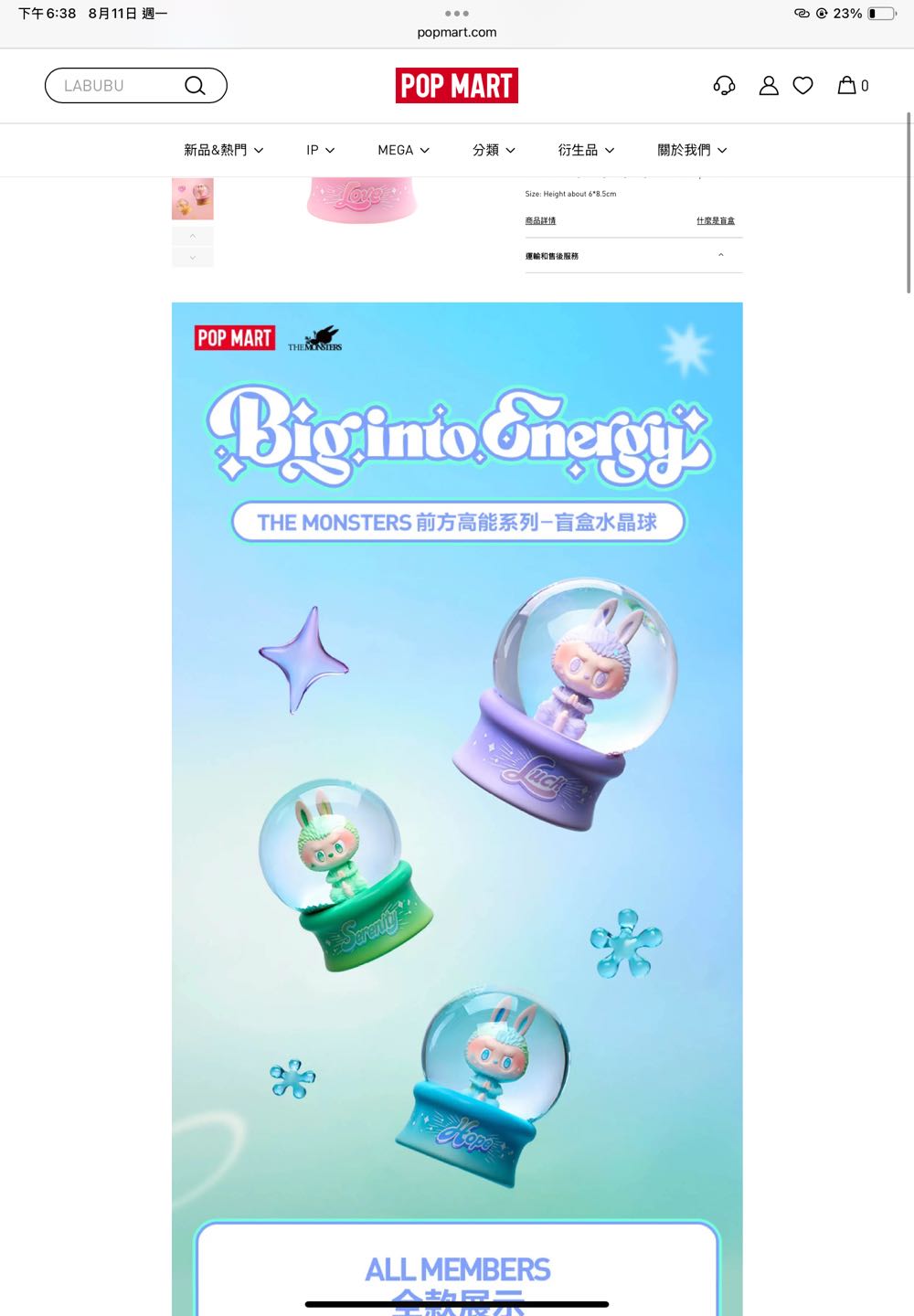Open the account profile icon
914x1316 pixels.
point(769,86)
